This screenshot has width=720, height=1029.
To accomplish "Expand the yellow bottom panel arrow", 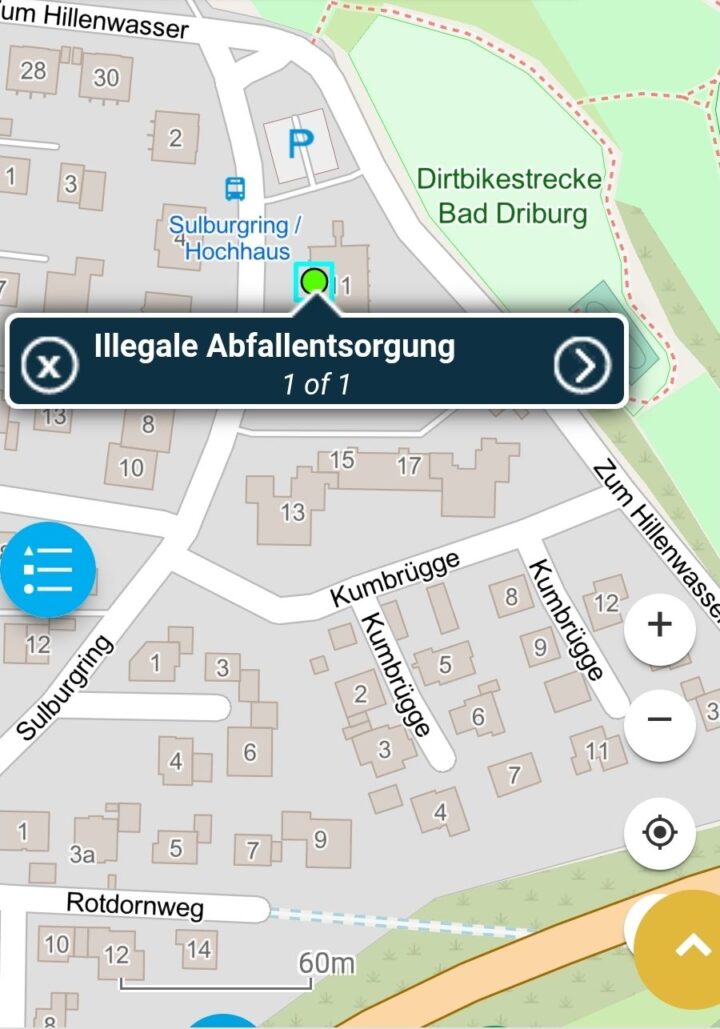I will [686, 946].
